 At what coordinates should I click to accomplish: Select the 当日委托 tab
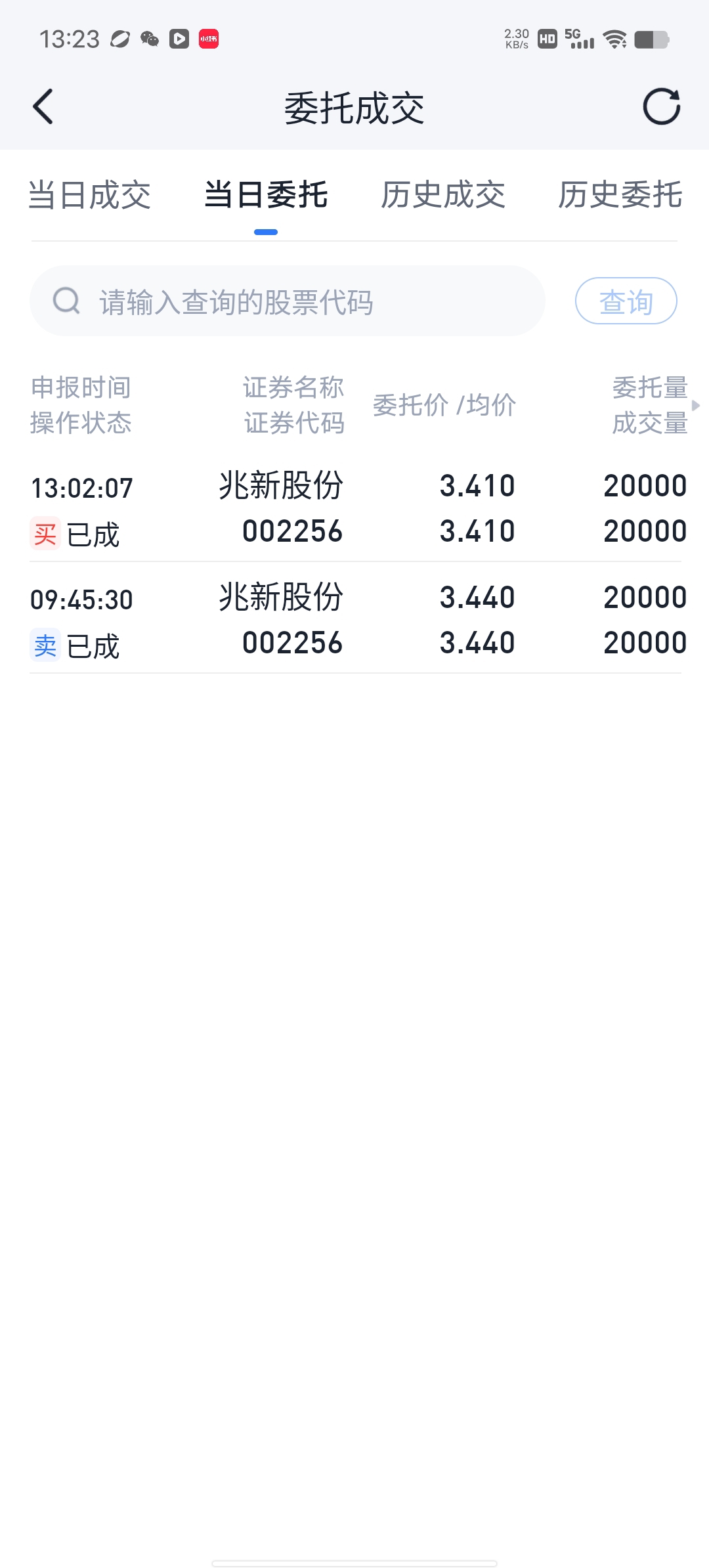tap(266, 195)
